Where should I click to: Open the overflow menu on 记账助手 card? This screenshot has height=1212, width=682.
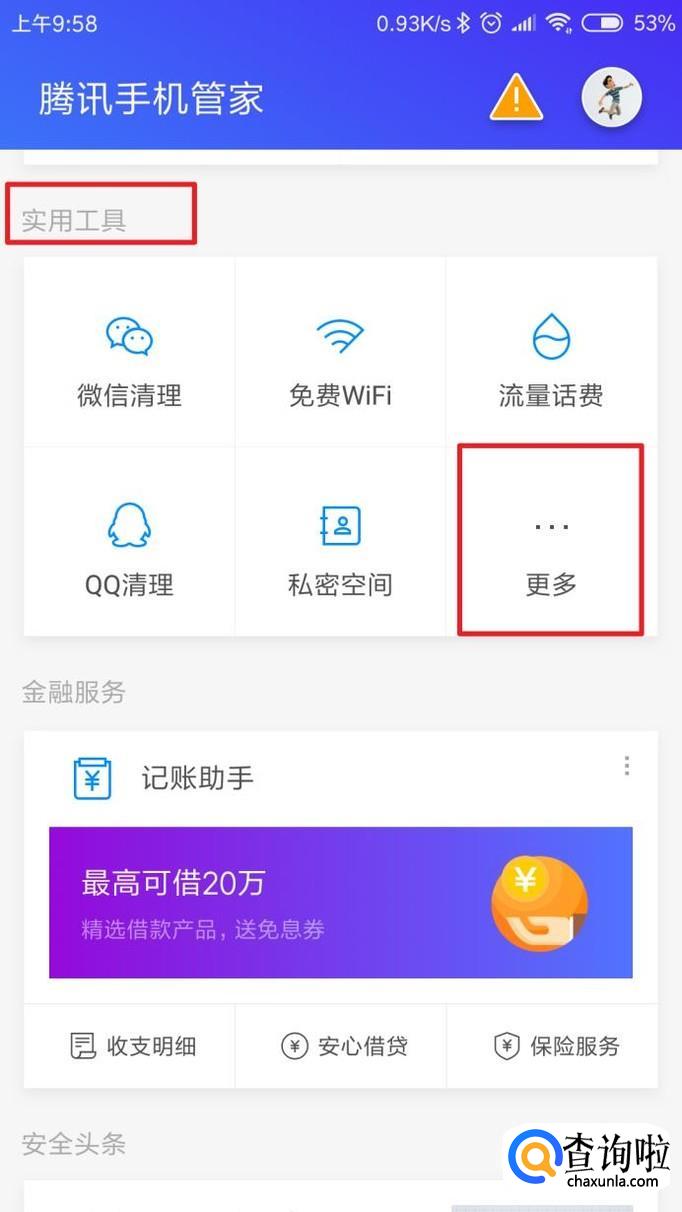627,766
